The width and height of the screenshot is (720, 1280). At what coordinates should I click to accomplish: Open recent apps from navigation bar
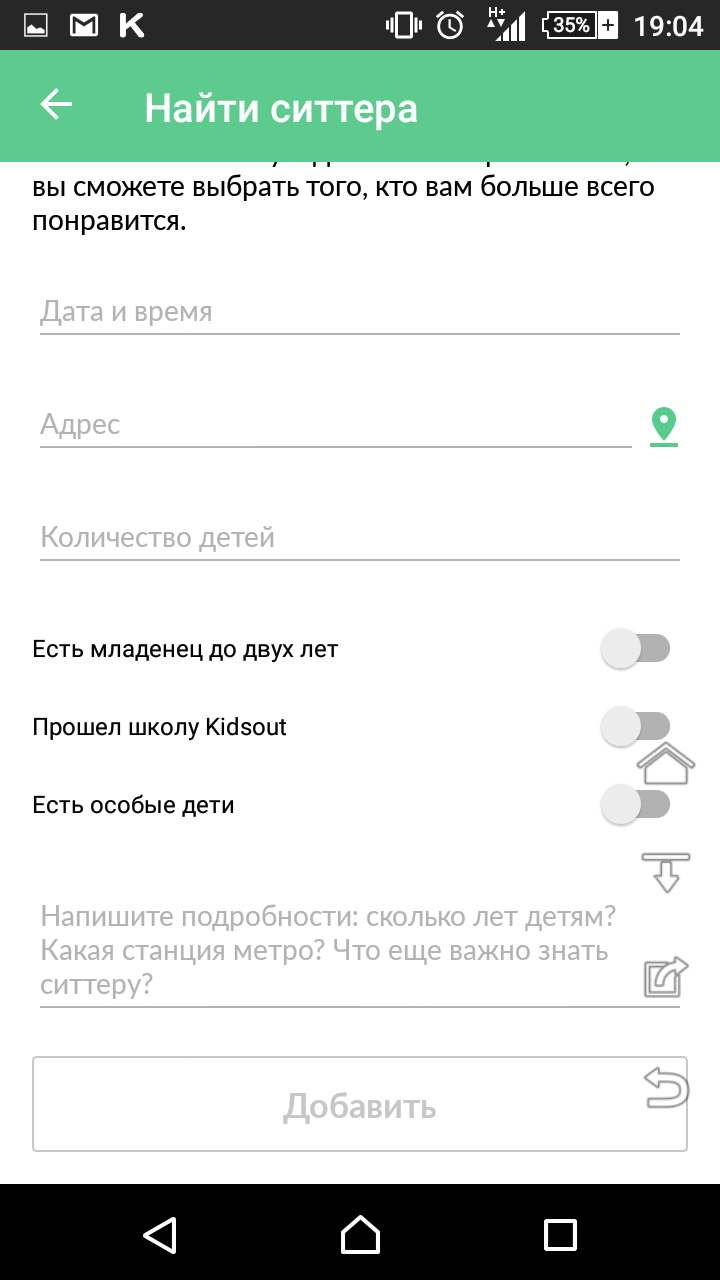pos(560,1234)
